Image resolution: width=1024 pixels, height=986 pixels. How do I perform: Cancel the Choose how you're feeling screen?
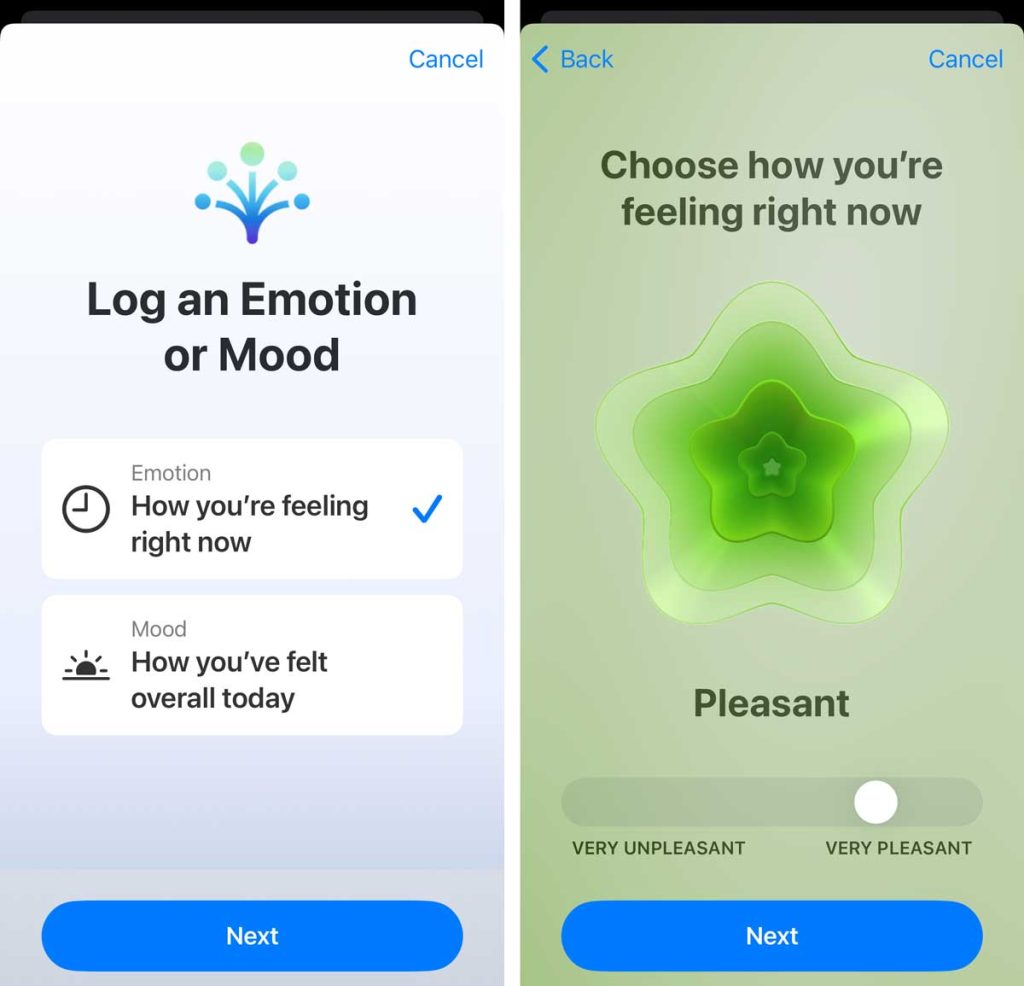pos(965,59)
